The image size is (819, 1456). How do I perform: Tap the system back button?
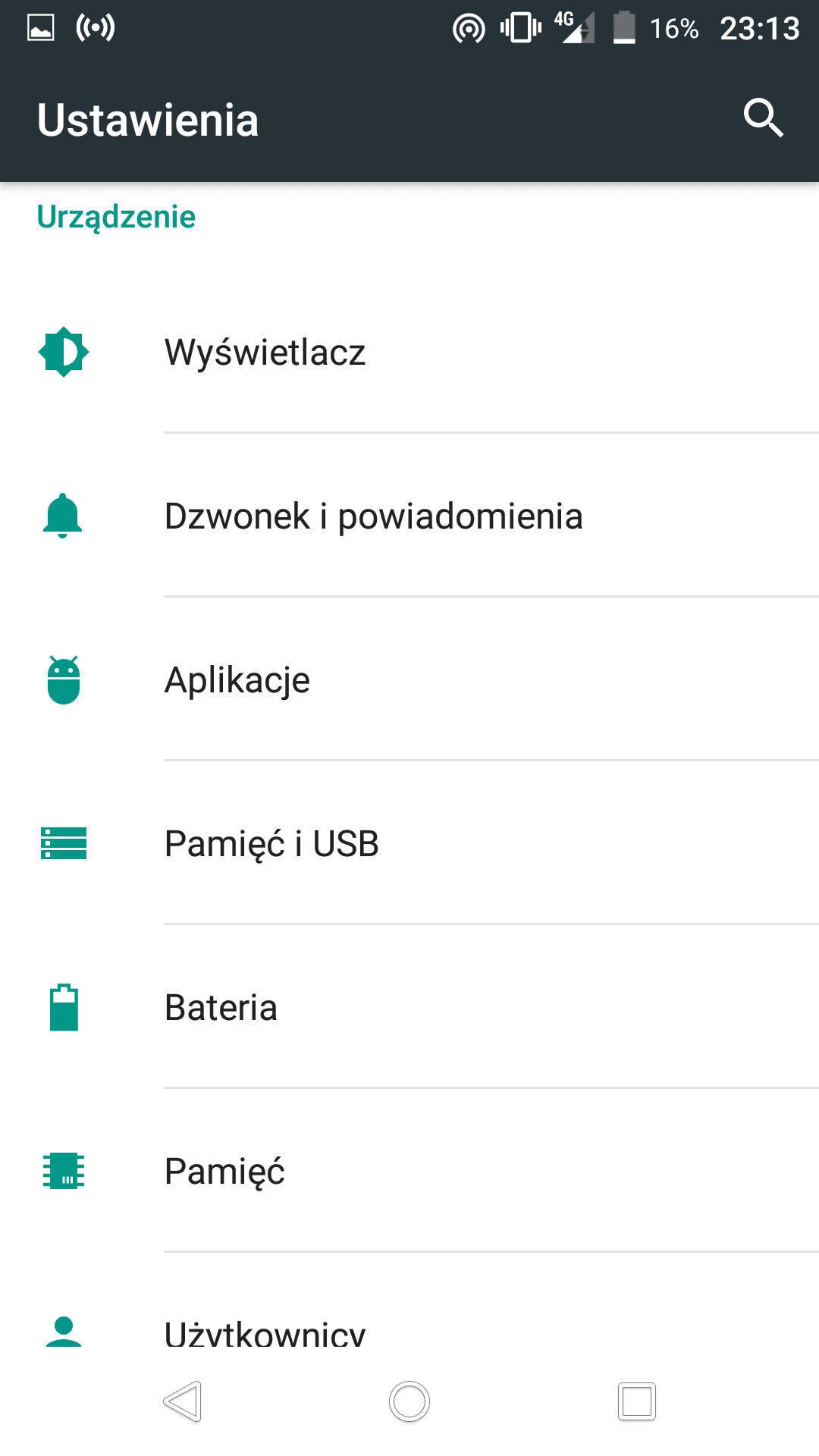(x=182, y=1401)
